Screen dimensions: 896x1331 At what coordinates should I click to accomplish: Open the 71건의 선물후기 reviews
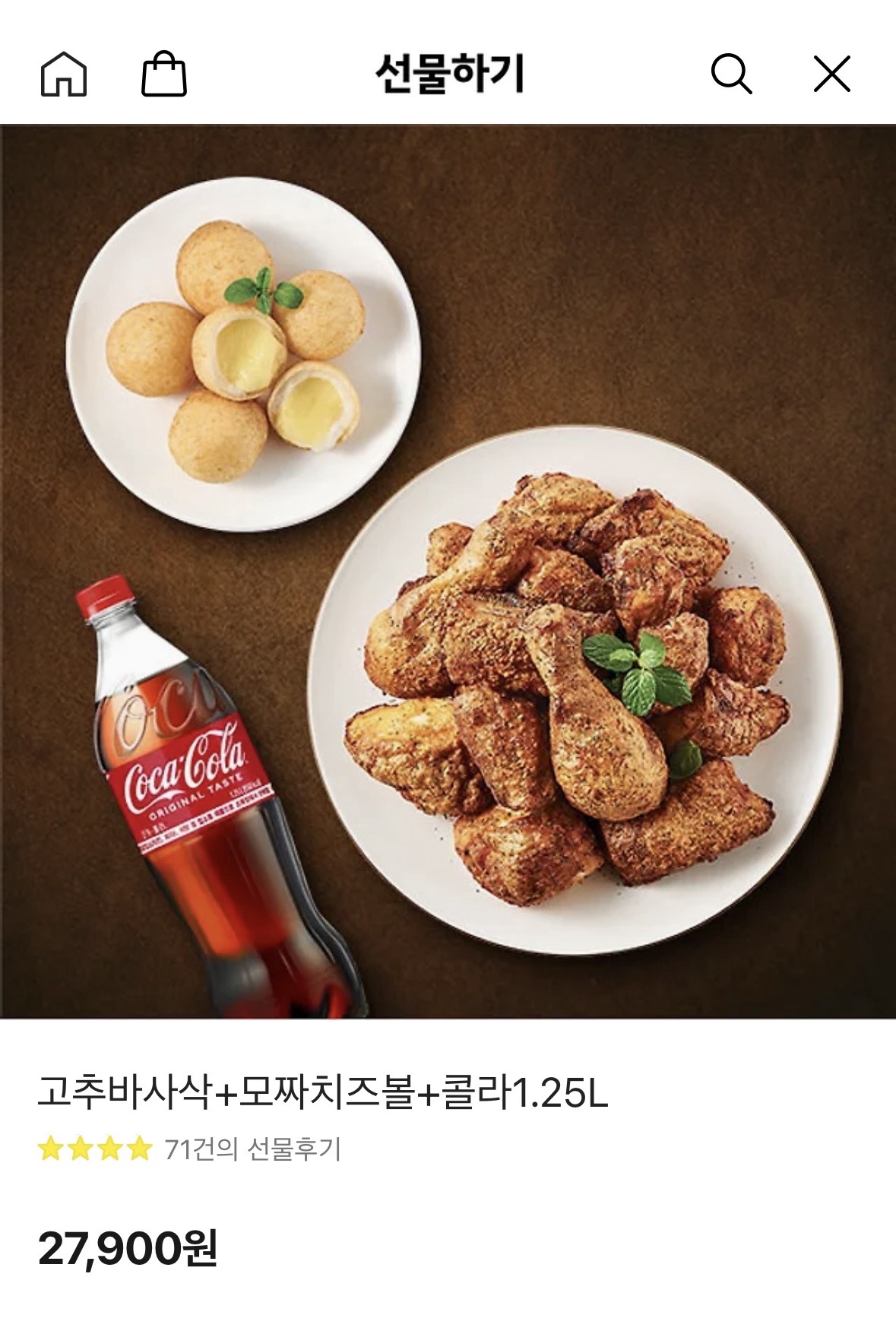pos(252,1149)
